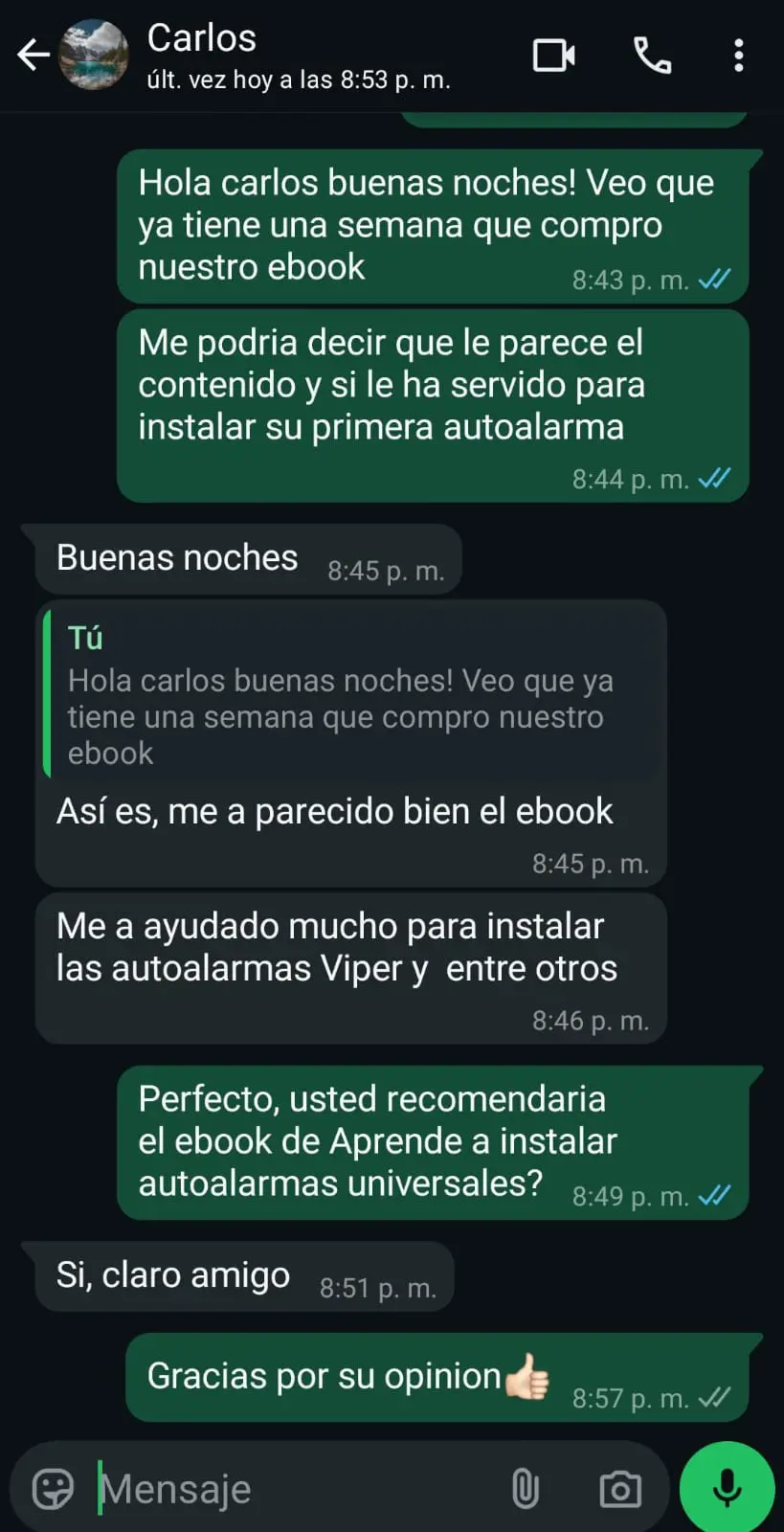Go back from Carlos's chat
Screen dimensions: 784x1532
(34, 56)
